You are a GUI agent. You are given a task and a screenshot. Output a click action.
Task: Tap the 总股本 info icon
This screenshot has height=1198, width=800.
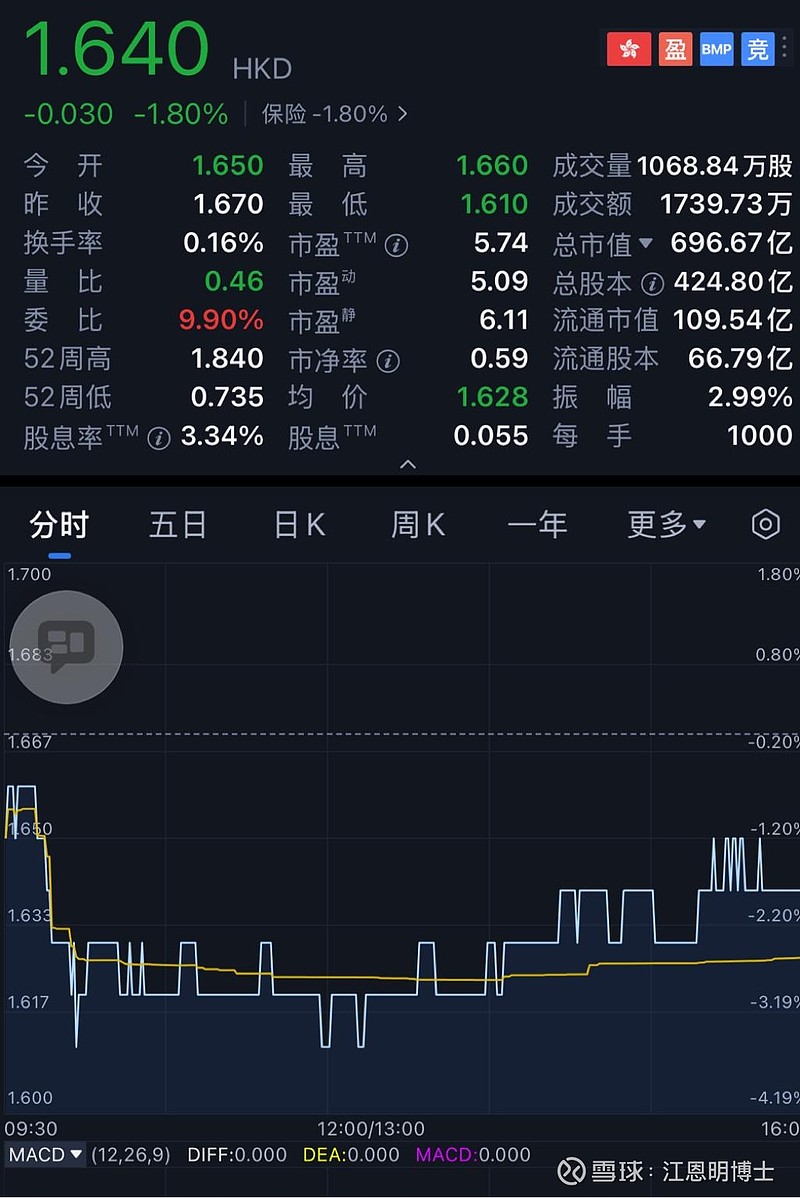652,284
